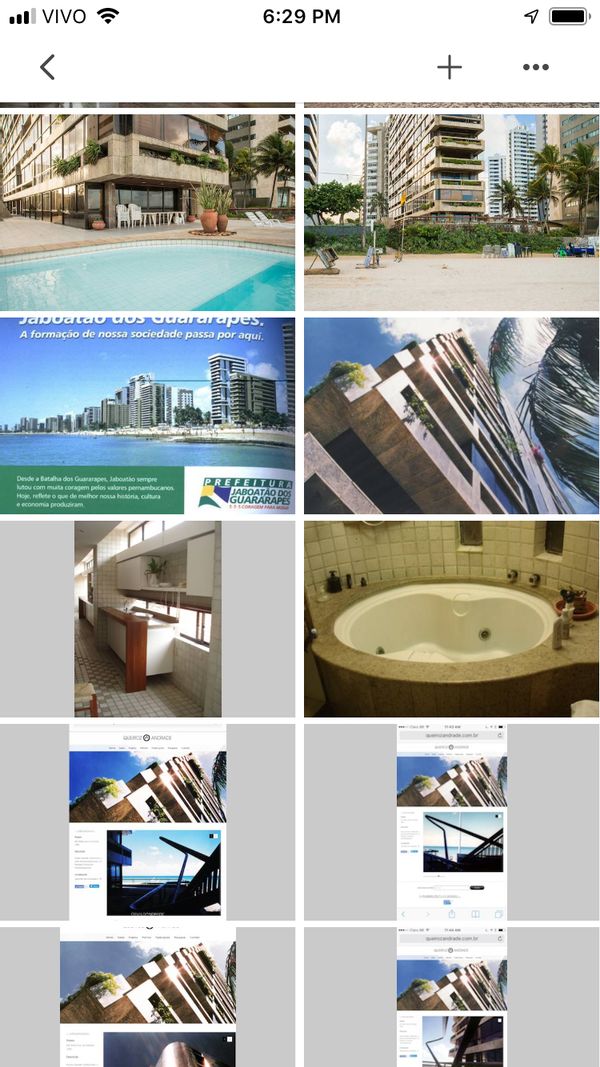
Task: Open the three-dot overflow menu
Action: pyautogui.click(x=535, y=67)
